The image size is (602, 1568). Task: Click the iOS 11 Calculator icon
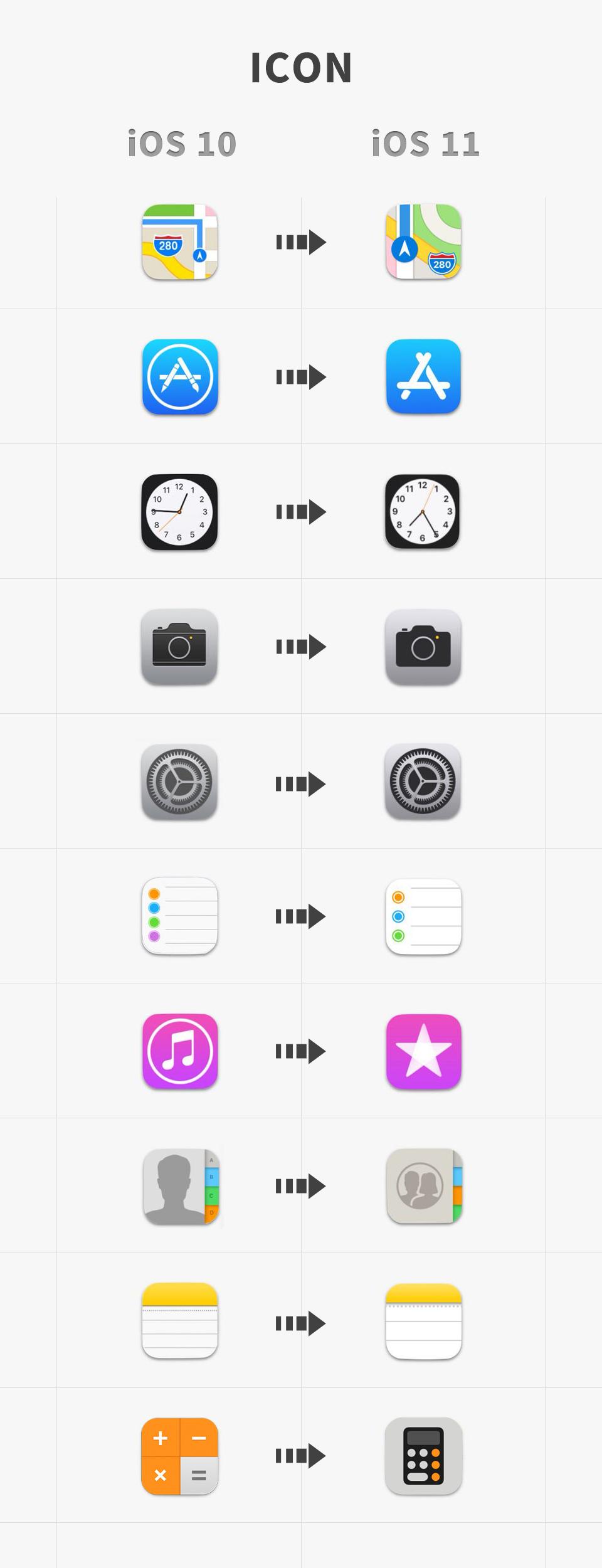(x=423, y=1456)
